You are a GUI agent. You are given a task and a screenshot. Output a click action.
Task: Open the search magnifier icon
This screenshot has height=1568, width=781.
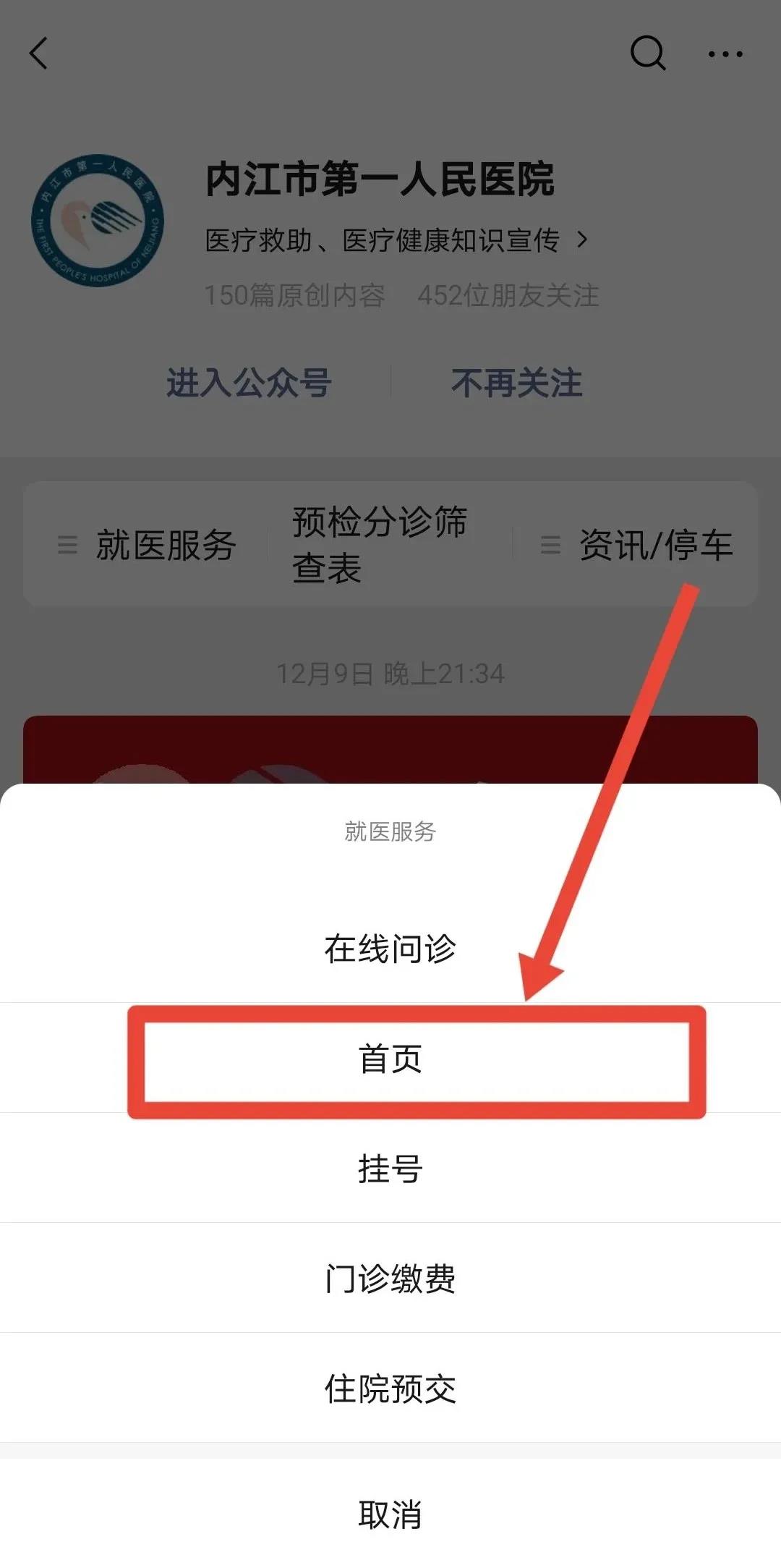[647, 54]
